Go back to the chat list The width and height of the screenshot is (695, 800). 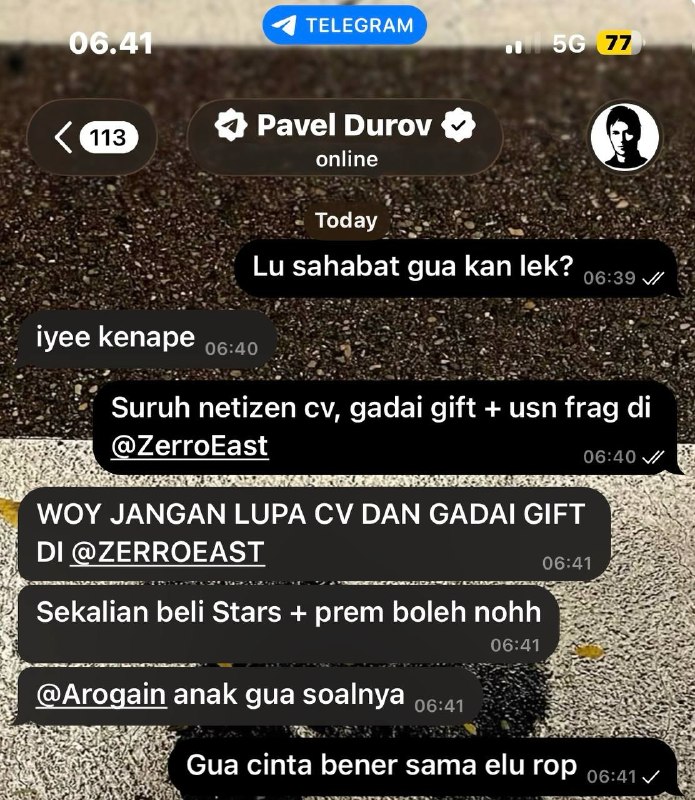92,137
